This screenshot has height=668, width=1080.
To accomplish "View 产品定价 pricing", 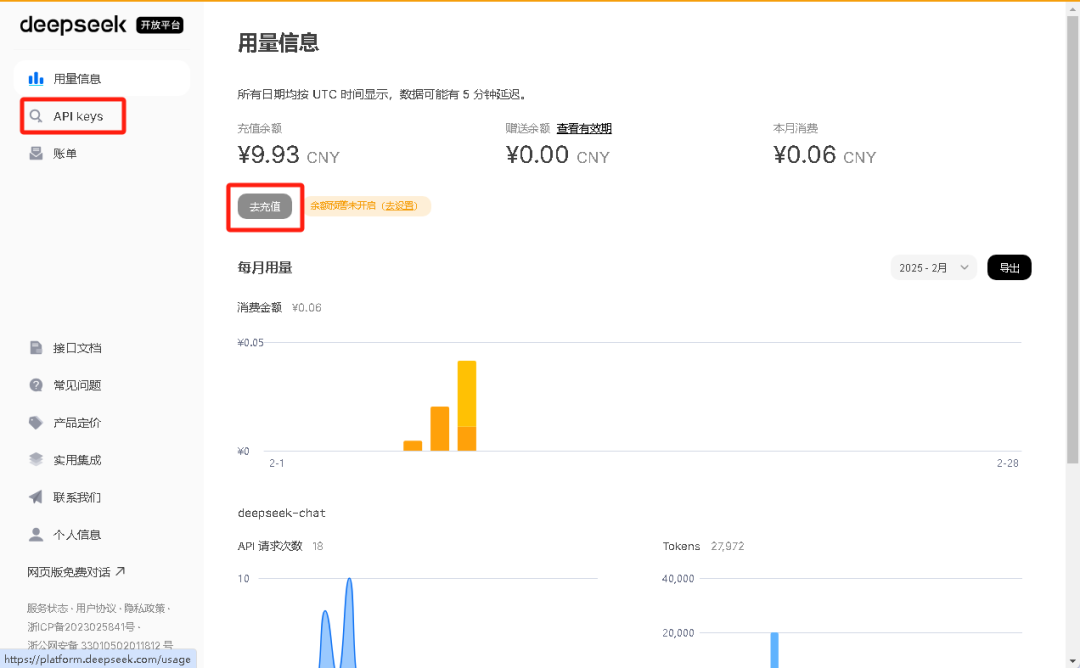I will pyautogui.click(x=77, y=423).
